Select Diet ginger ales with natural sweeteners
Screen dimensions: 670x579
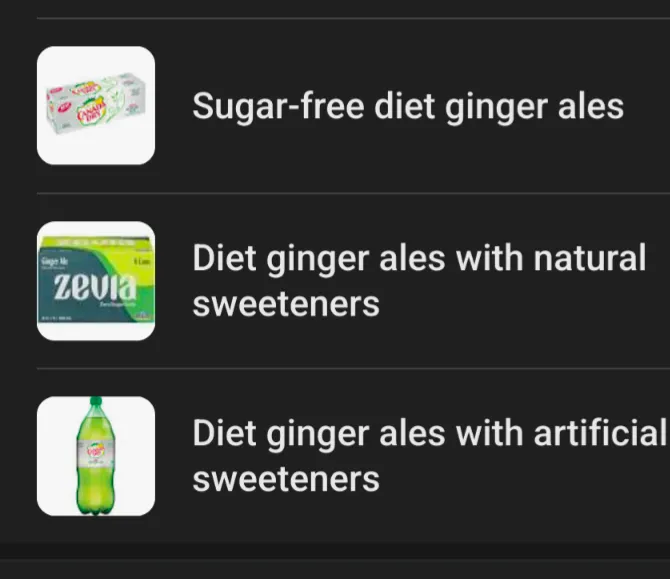pyautogui.click(x=418, y=281)
